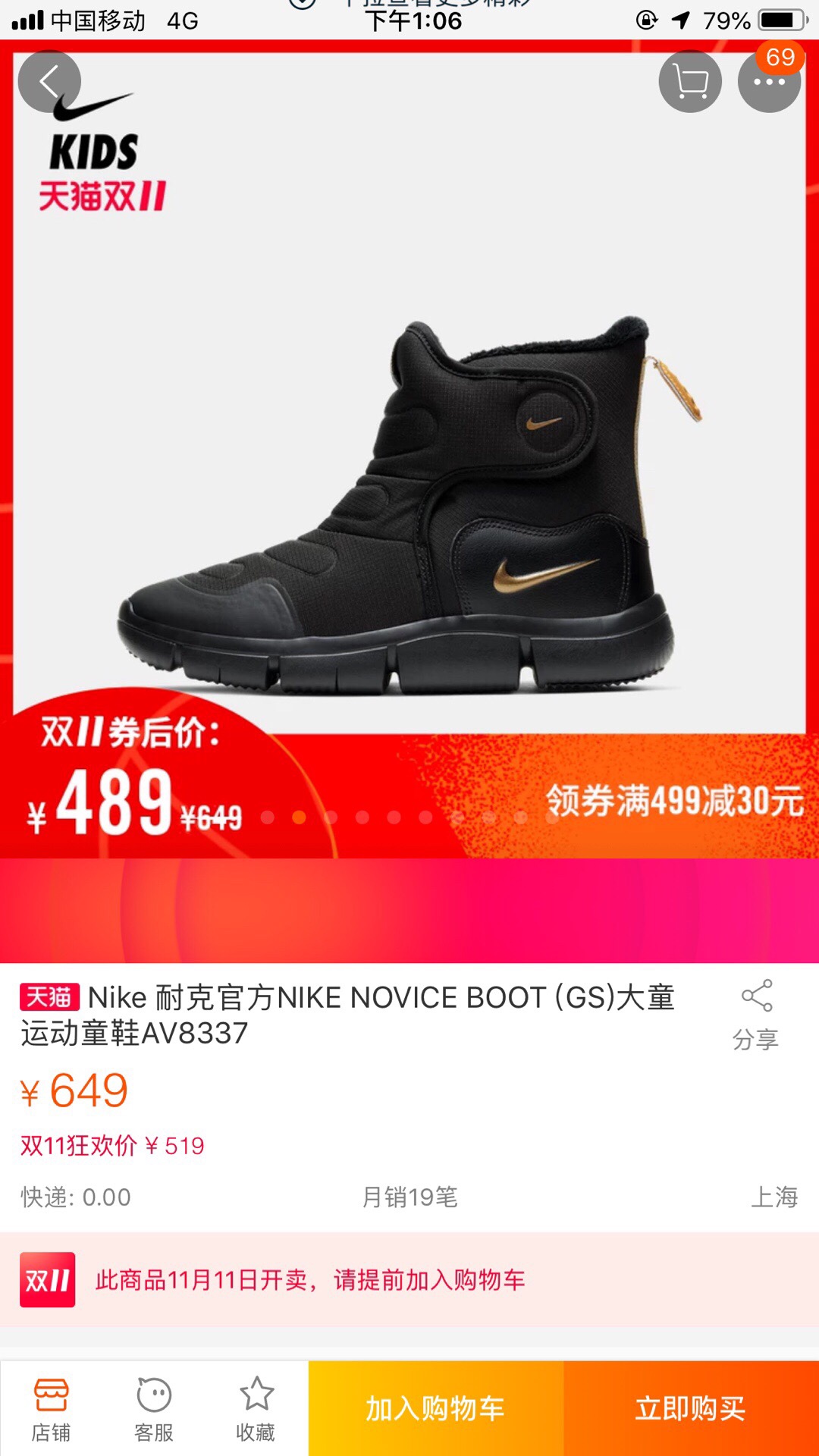Contact 客服 customer service
Image resolution: width=819 pixels, height=1456 pixels.
coord(154,1409)
